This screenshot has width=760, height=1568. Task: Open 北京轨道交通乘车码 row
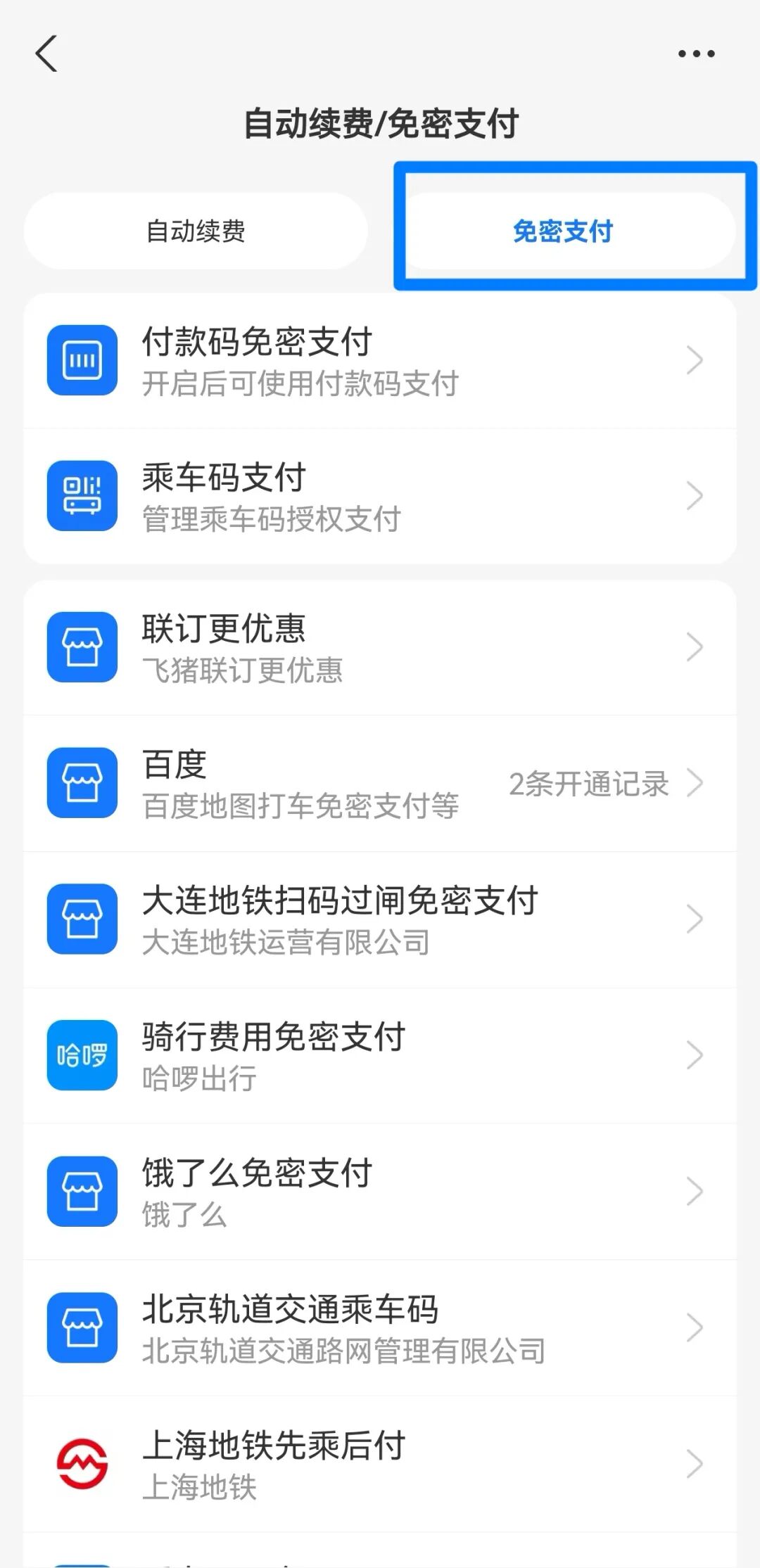pos(380,1328)
